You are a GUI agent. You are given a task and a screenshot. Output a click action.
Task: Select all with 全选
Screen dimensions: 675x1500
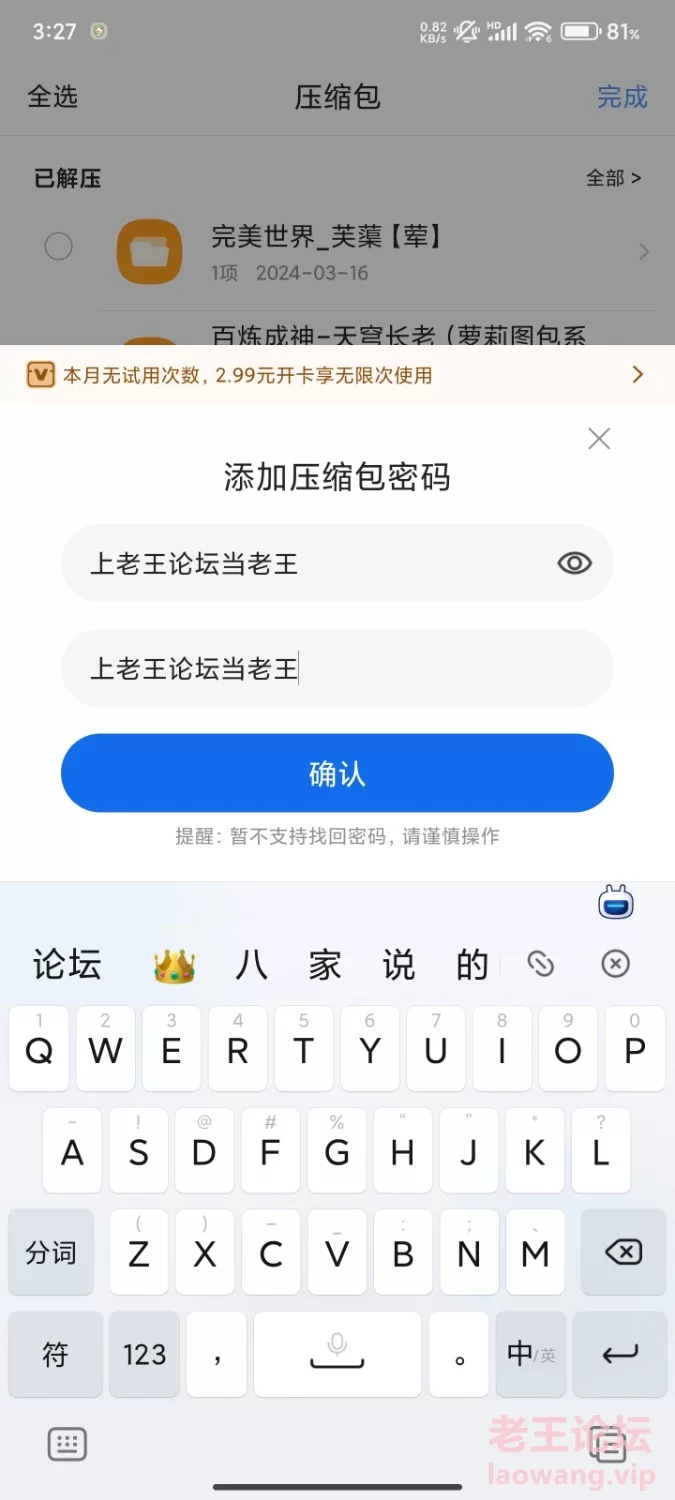tap(53, 97)
